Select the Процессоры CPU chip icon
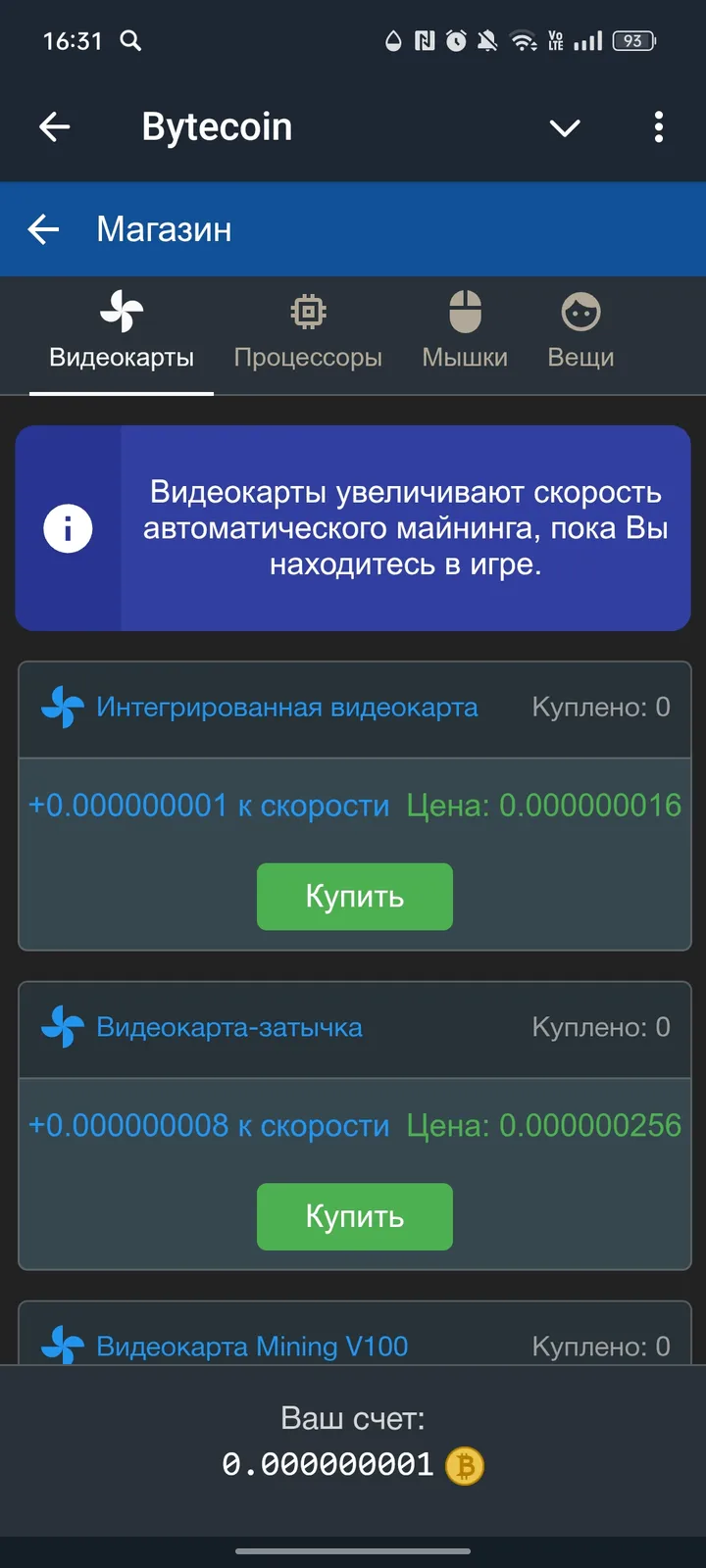The width and height of the screenshot is (706, 1568). pos(307,309)
